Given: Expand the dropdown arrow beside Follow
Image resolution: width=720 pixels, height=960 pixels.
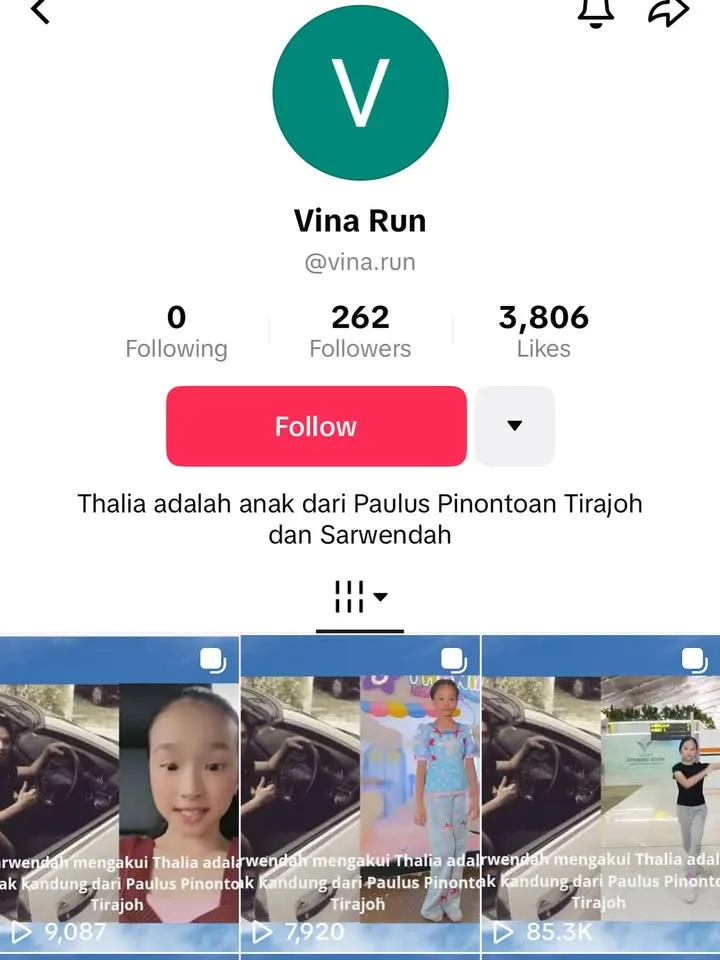Looking at the screenshot, I should click(514, 426).
